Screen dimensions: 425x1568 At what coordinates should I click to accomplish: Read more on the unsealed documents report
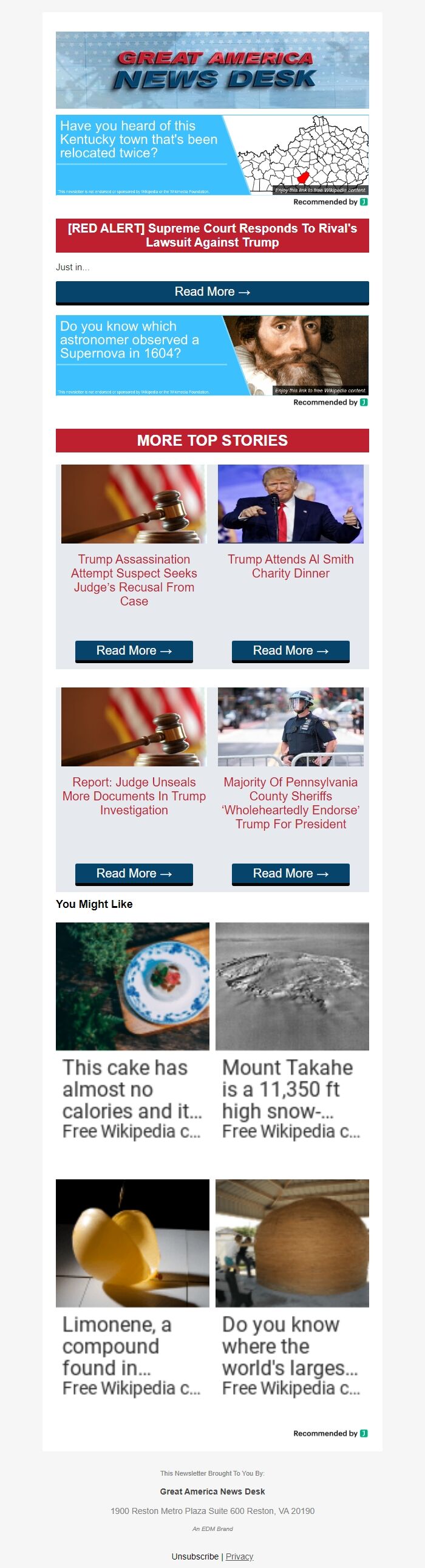pyautogui.click(x=134, y=873)
